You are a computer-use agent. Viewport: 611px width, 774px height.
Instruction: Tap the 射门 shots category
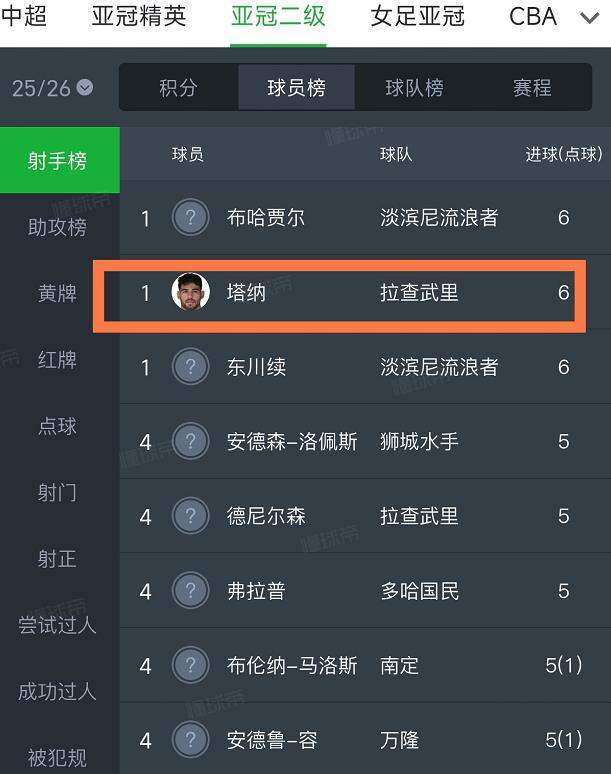click(x=57, y=492)
